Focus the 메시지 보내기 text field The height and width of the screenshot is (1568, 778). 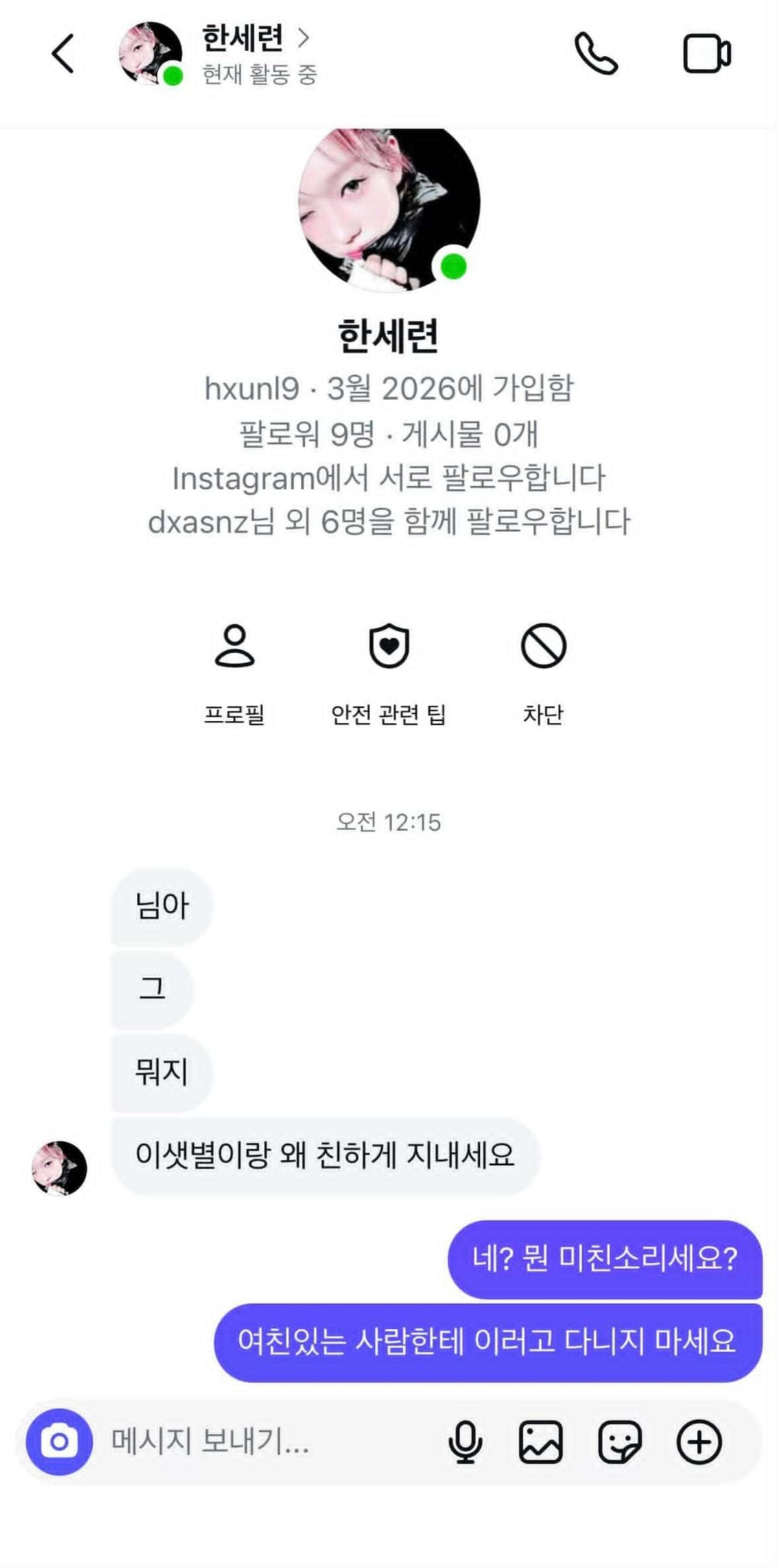pyautogui.click(x=259, y=1442)
